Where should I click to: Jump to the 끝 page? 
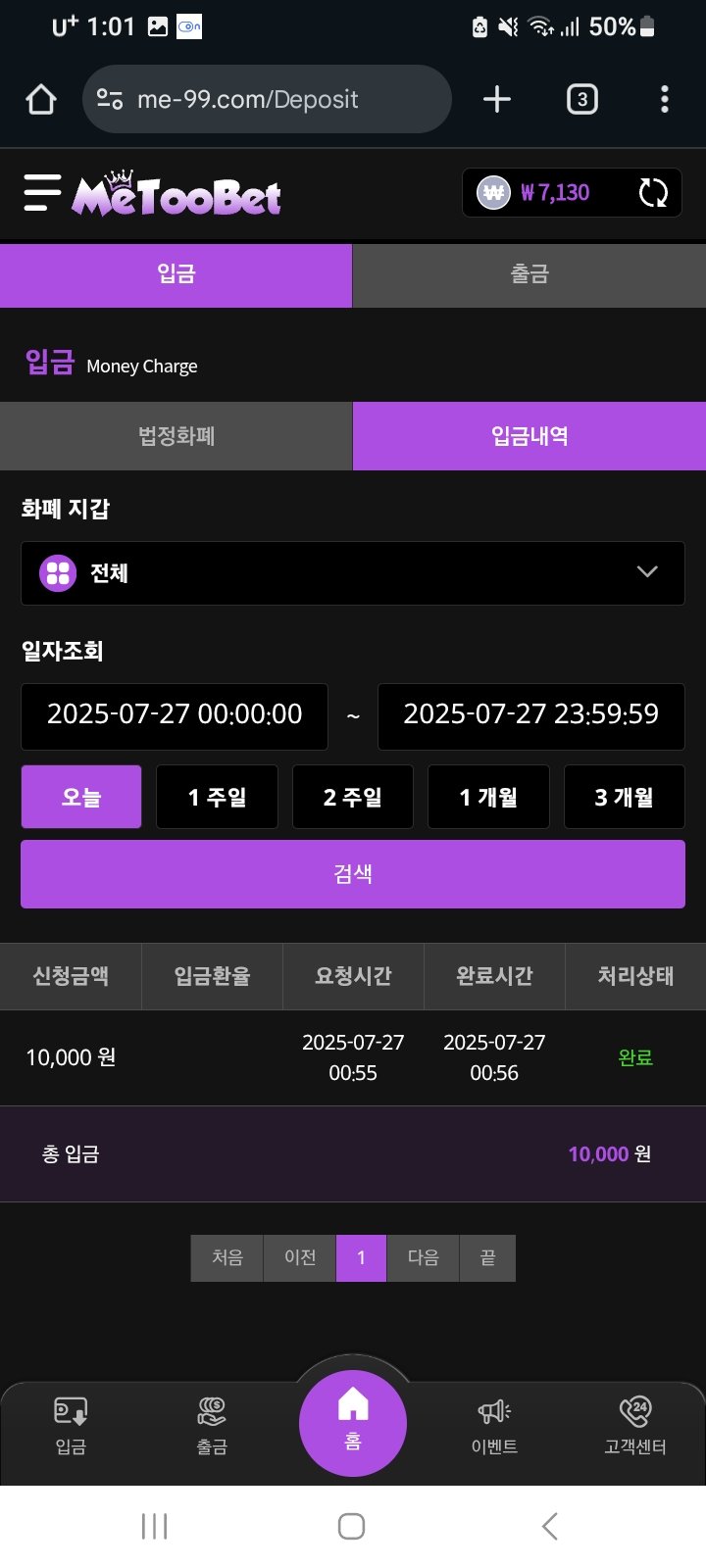click(x=487, y=1257)
